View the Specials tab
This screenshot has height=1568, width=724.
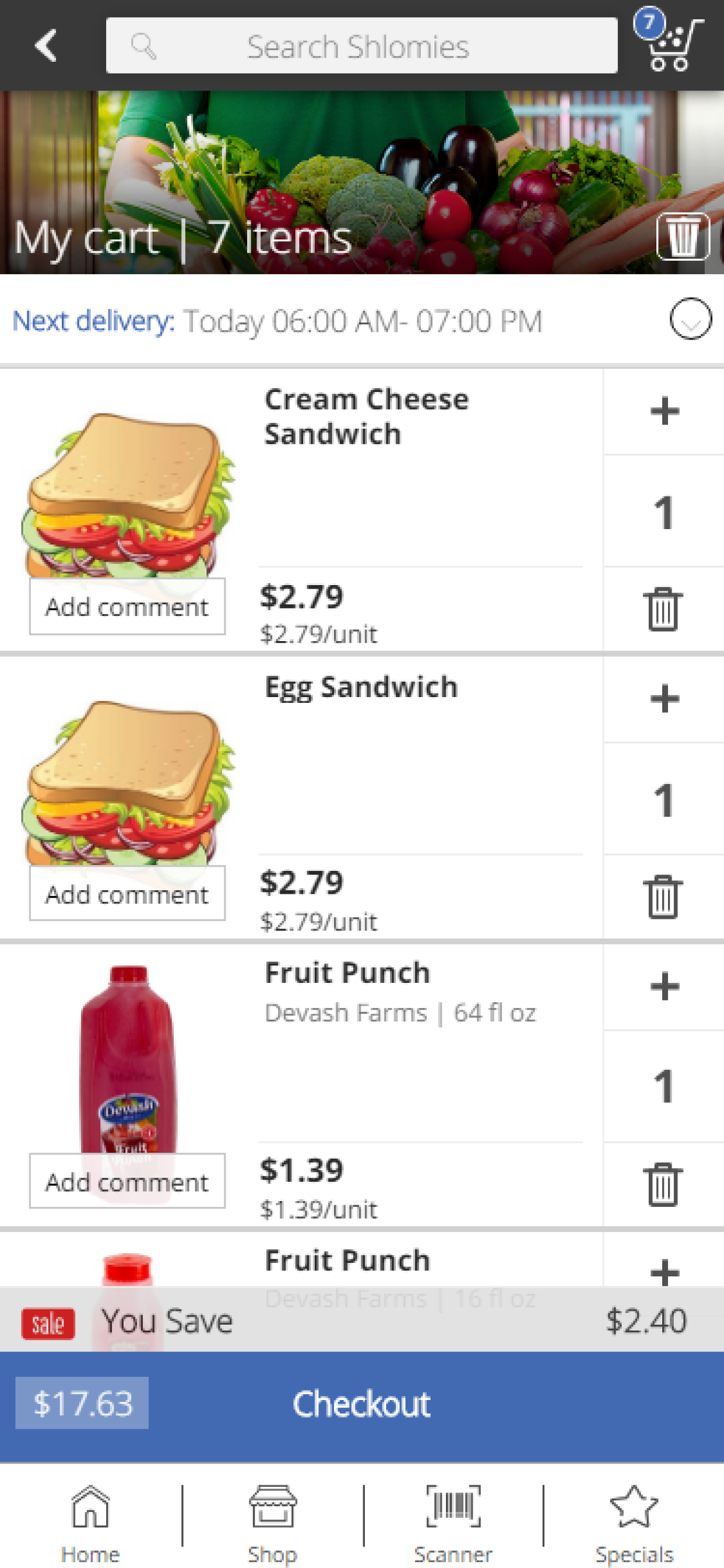pyautogui.click(x=634, y=1523)
